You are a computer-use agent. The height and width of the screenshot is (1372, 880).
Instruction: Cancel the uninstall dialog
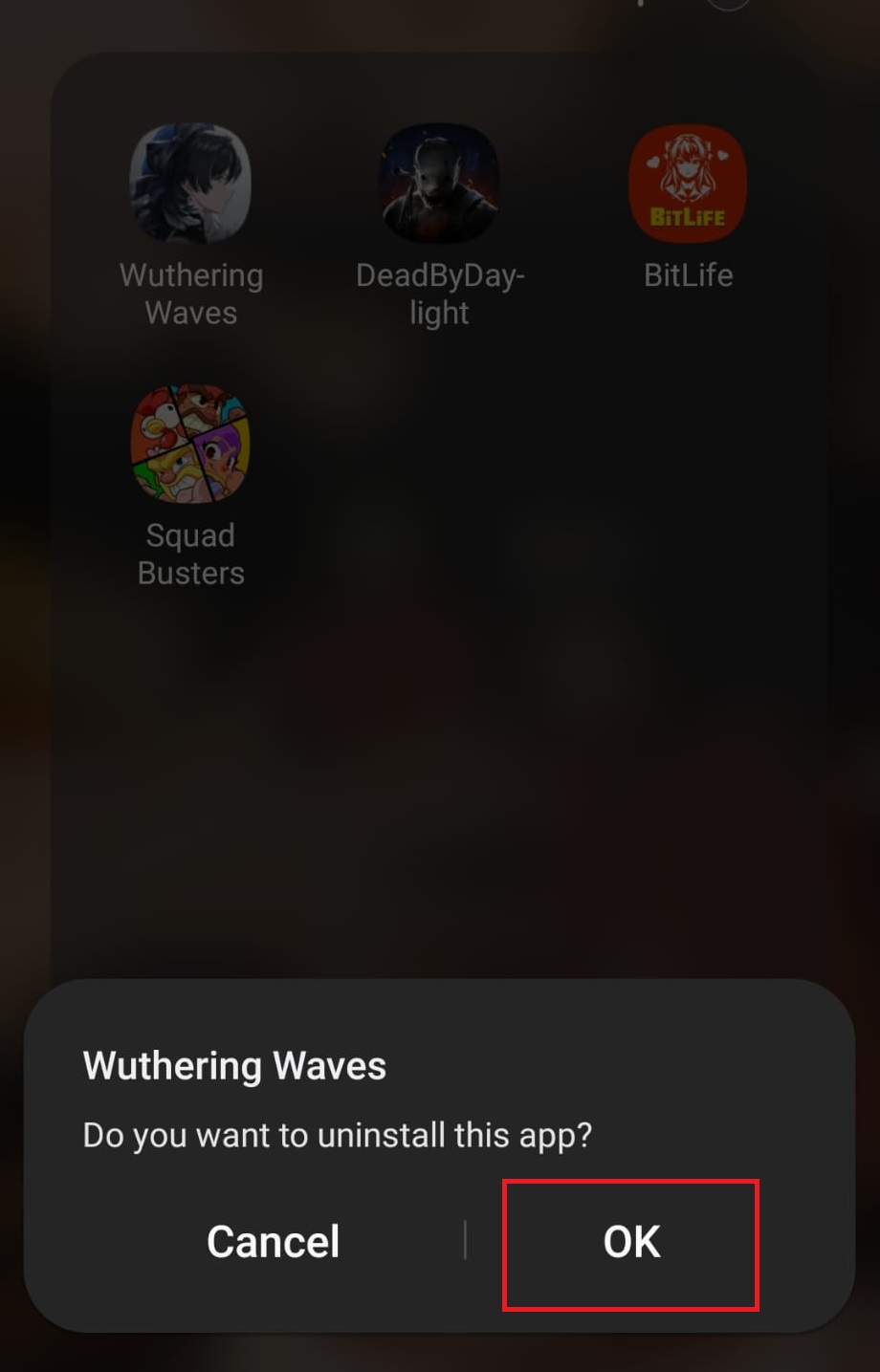pyautogui.click(x=274, y=1242)
